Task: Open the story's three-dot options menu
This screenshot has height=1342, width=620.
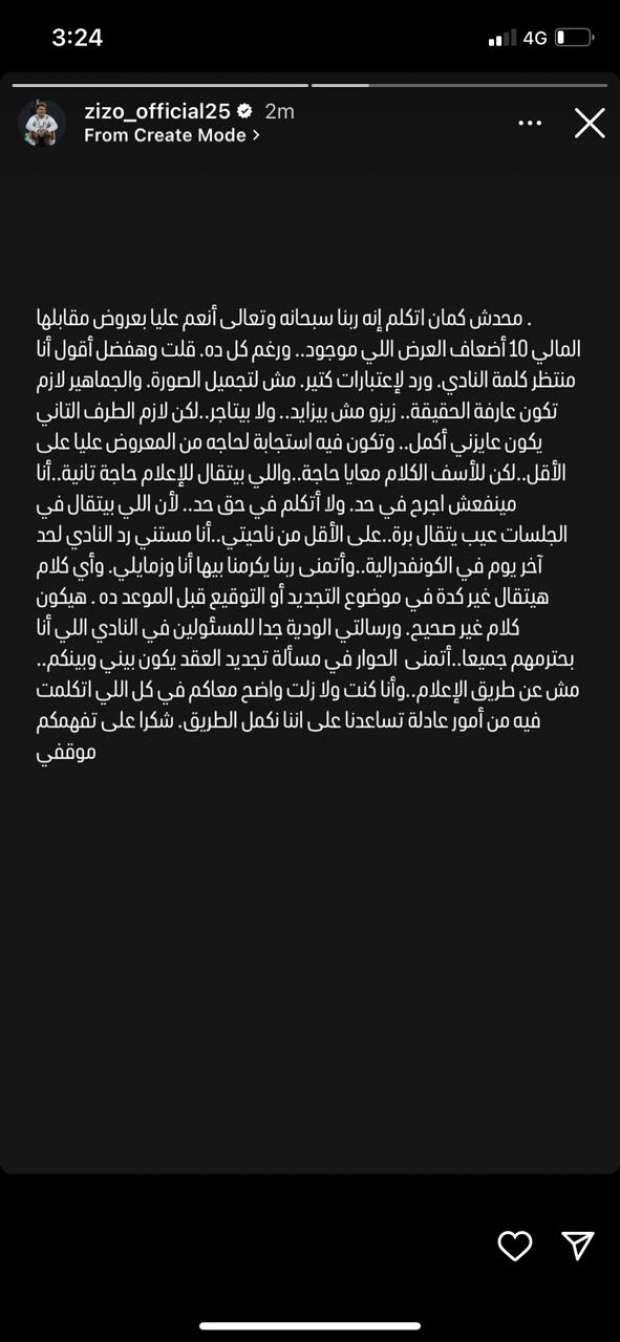Action: click(530, 123)
